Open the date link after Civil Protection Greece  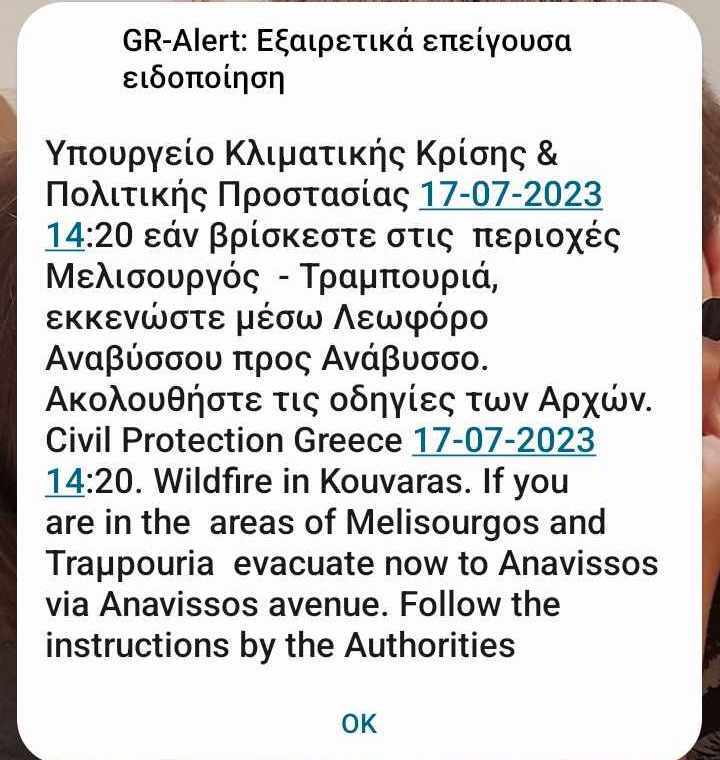(x=503, y=440)
